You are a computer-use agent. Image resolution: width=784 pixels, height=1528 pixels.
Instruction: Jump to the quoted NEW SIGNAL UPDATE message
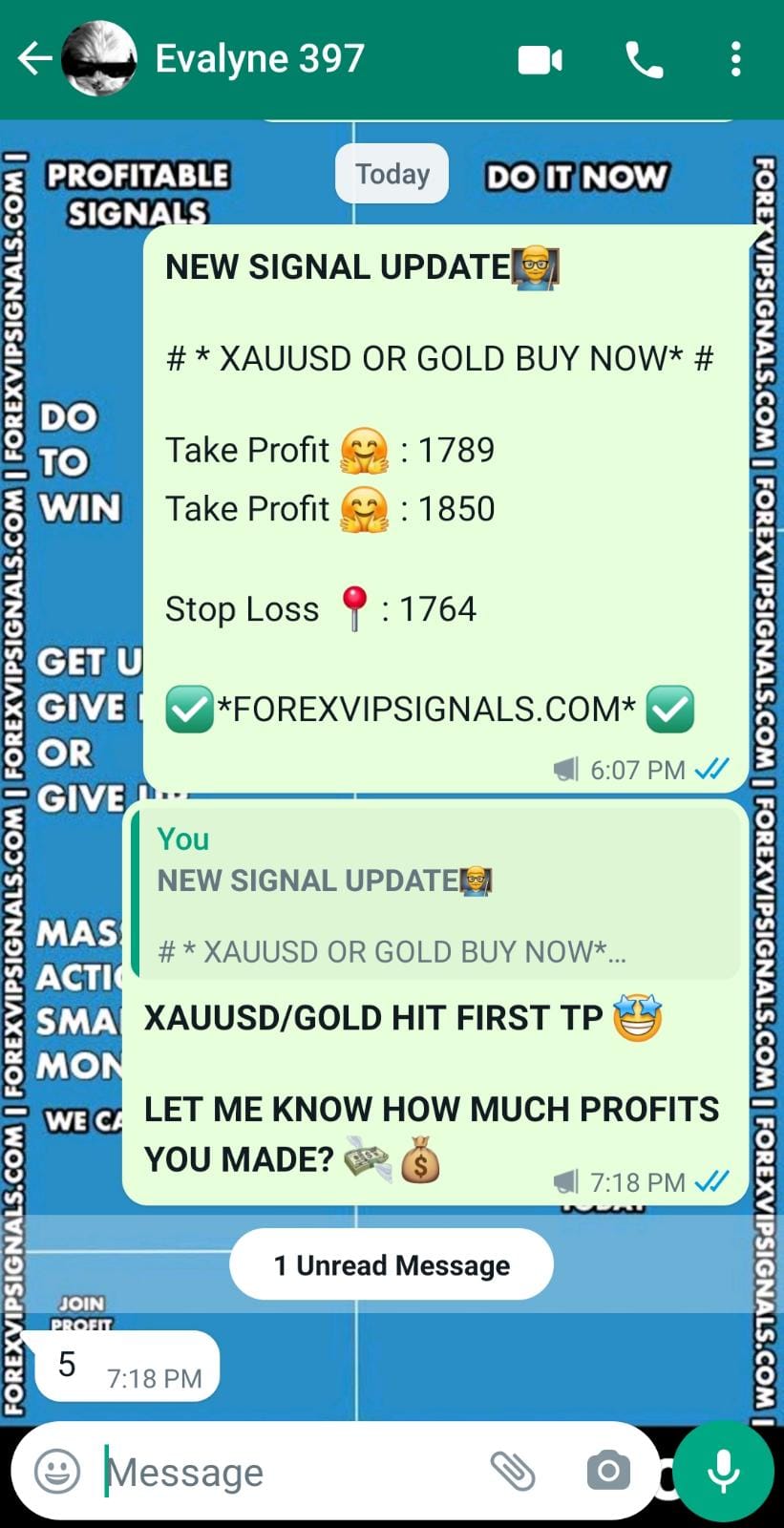(x=435, y=894)
